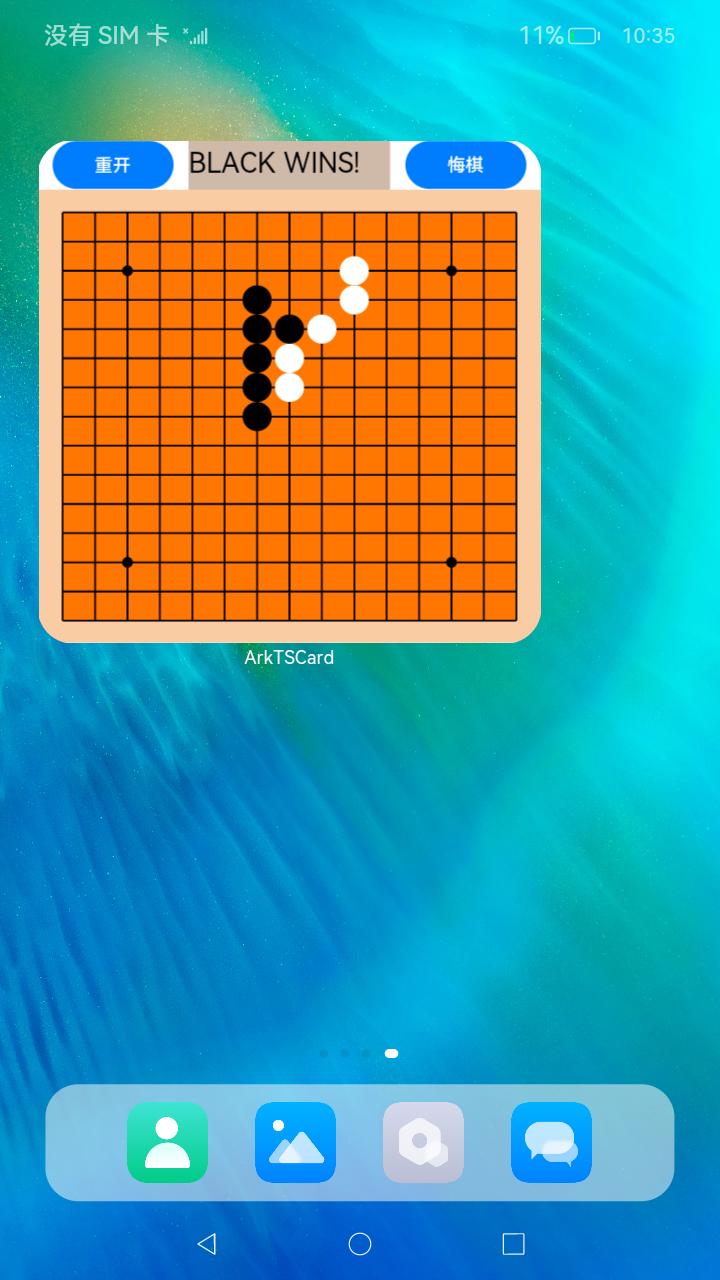Image resolution: width=720 pixels, height=1280 pixels.
Task: Tap the system home button
Action: 360,1243
